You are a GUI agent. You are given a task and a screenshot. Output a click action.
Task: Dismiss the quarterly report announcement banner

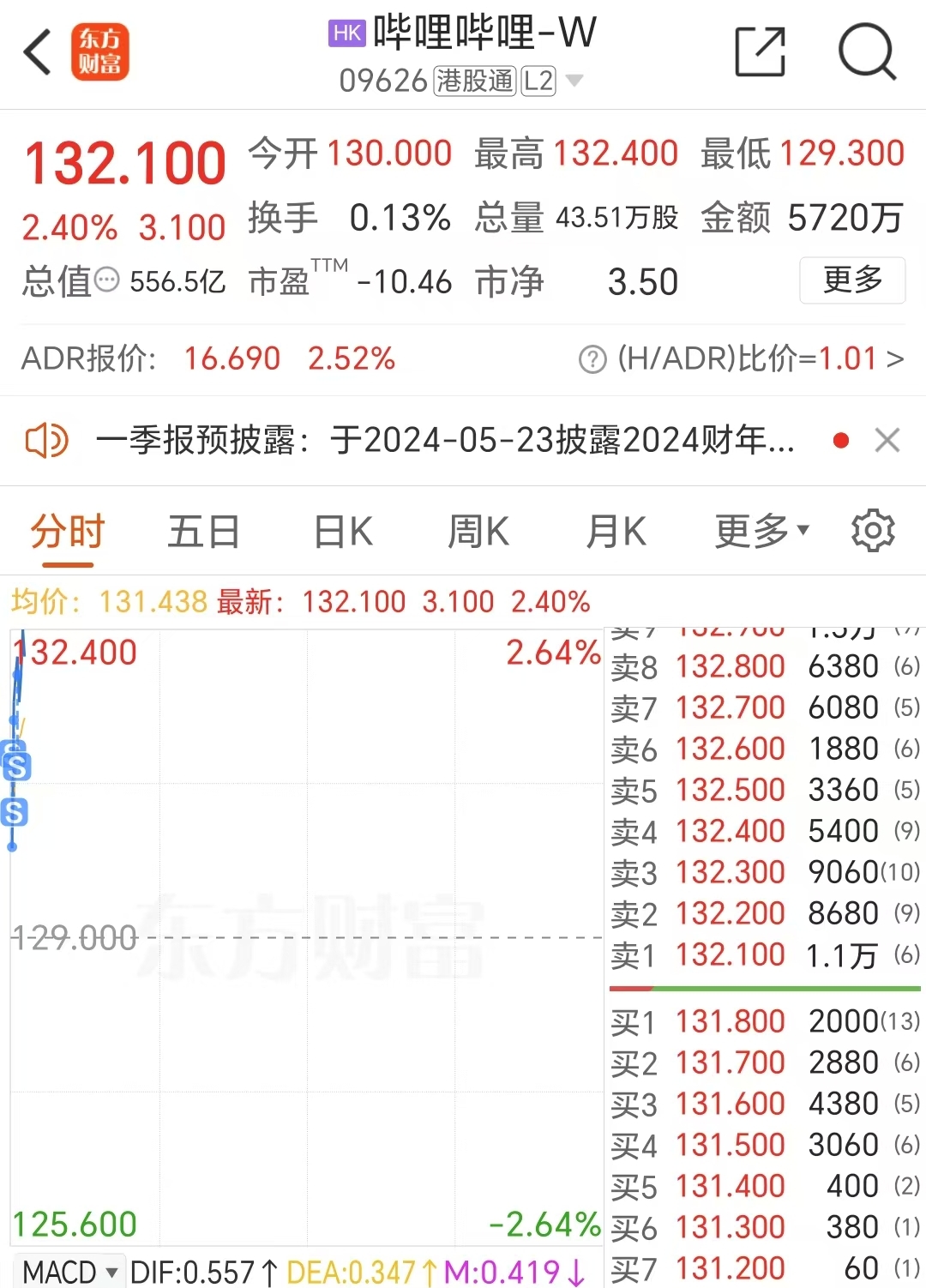pos(887,441)
